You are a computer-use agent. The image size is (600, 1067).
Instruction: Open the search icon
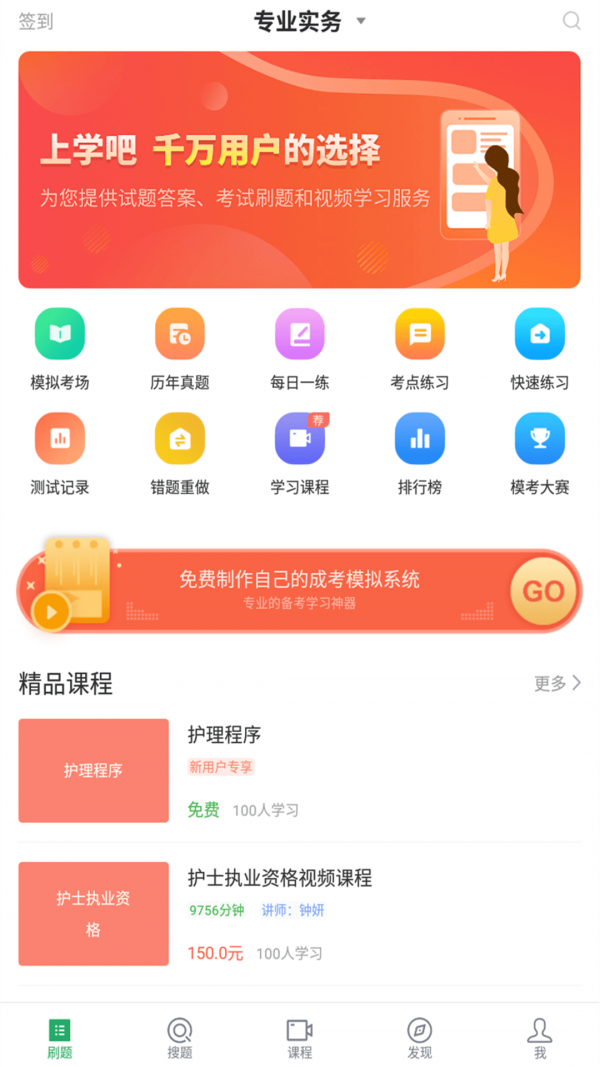pos(571,21)
